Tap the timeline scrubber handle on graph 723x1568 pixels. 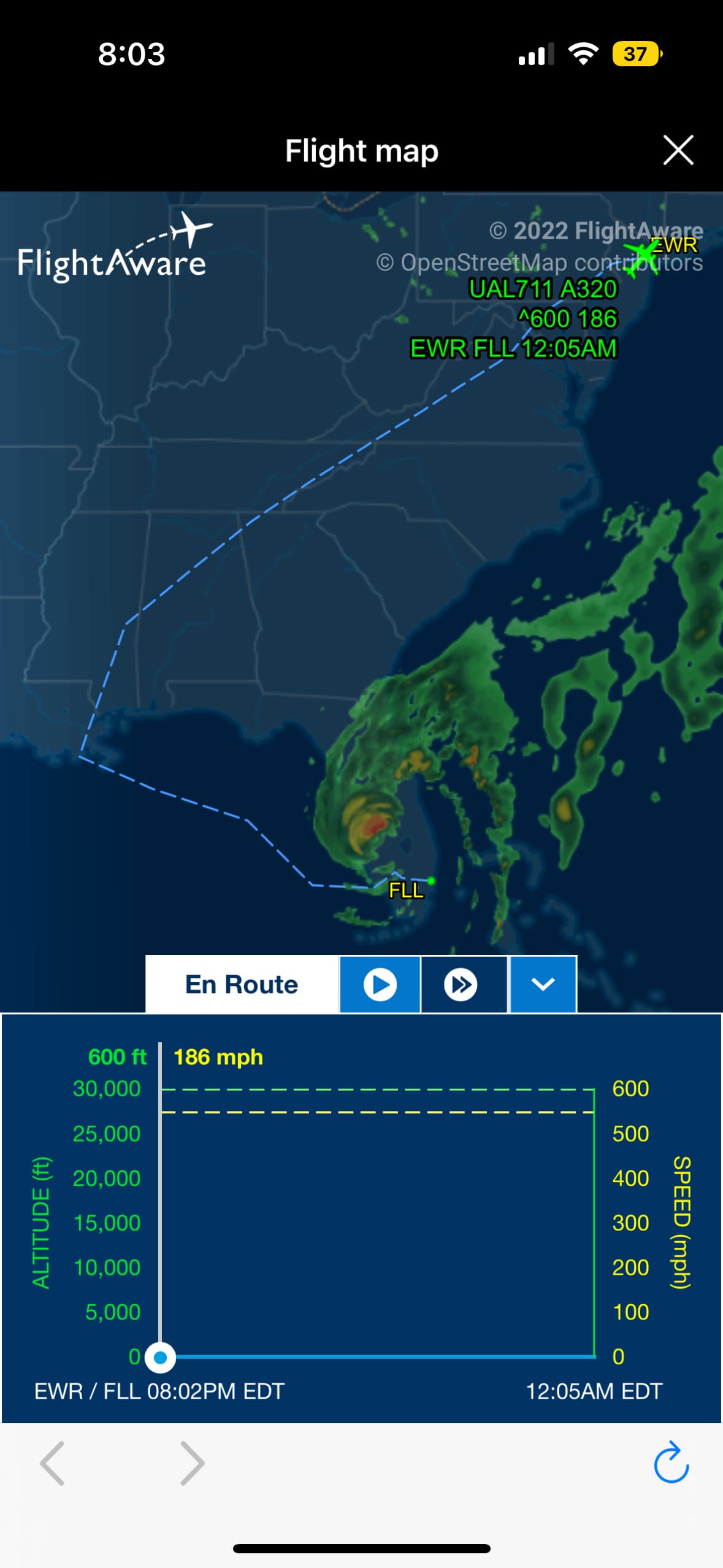161,1357
